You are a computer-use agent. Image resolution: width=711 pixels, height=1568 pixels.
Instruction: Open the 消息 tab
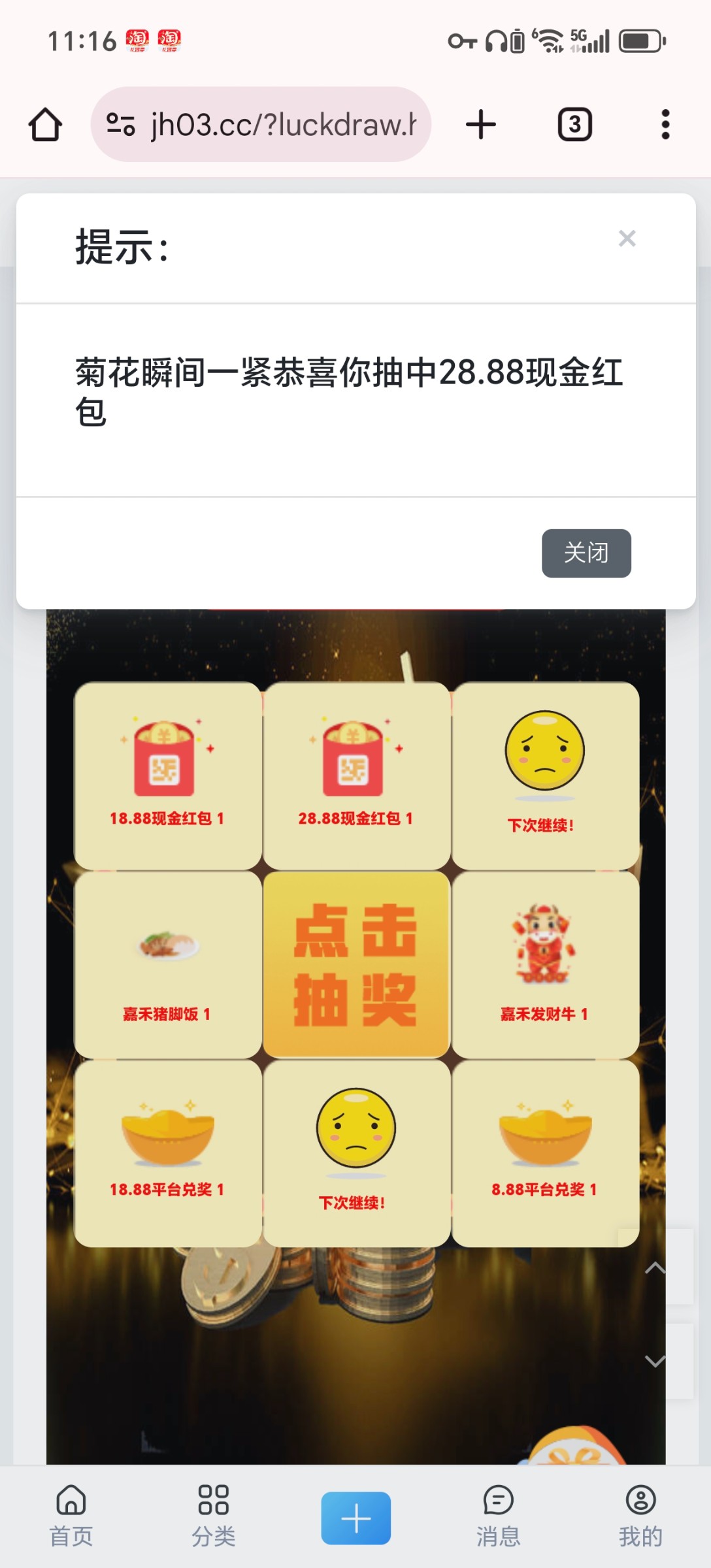click(498, 1516)
